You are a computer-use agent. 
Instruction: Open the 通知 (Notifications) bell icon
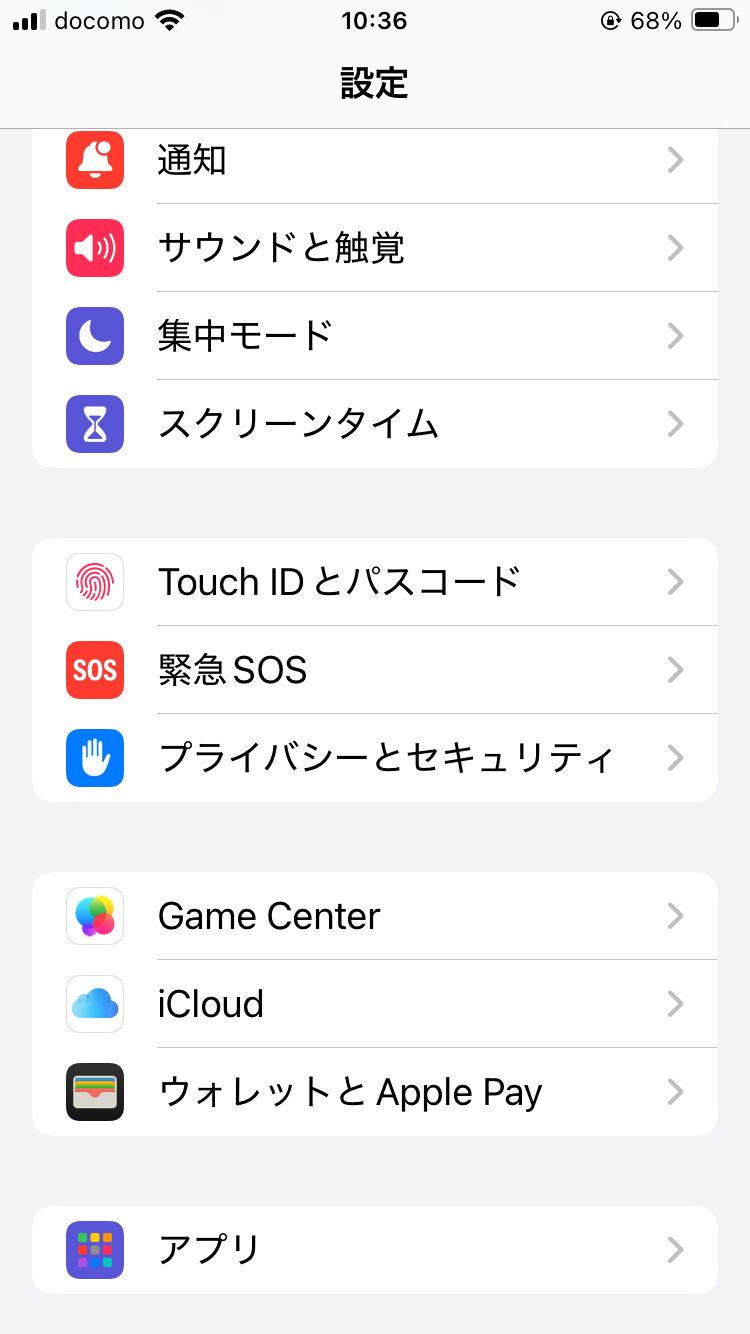[95, 160]
